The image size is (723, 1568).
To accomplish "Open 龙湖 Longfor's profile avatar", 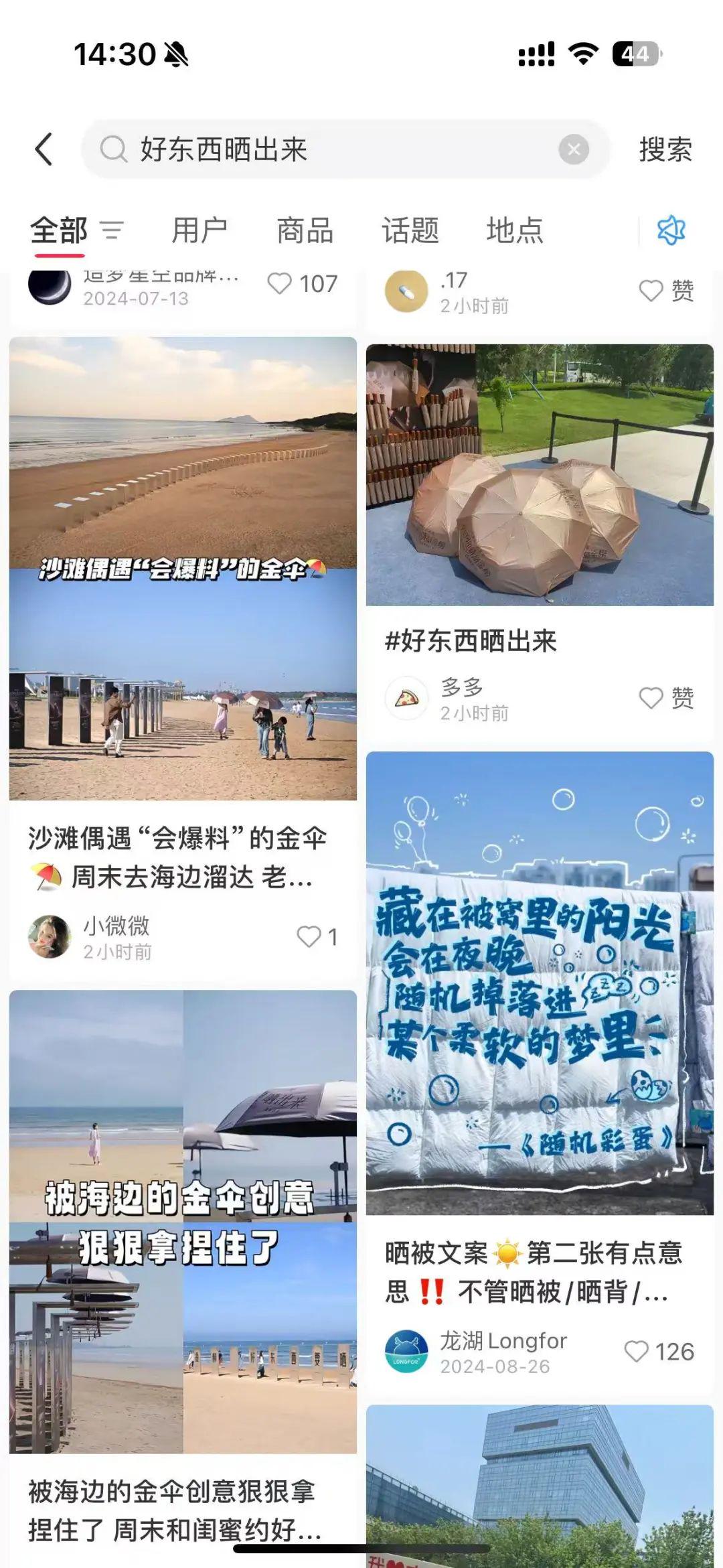I will pos(406,1352).
